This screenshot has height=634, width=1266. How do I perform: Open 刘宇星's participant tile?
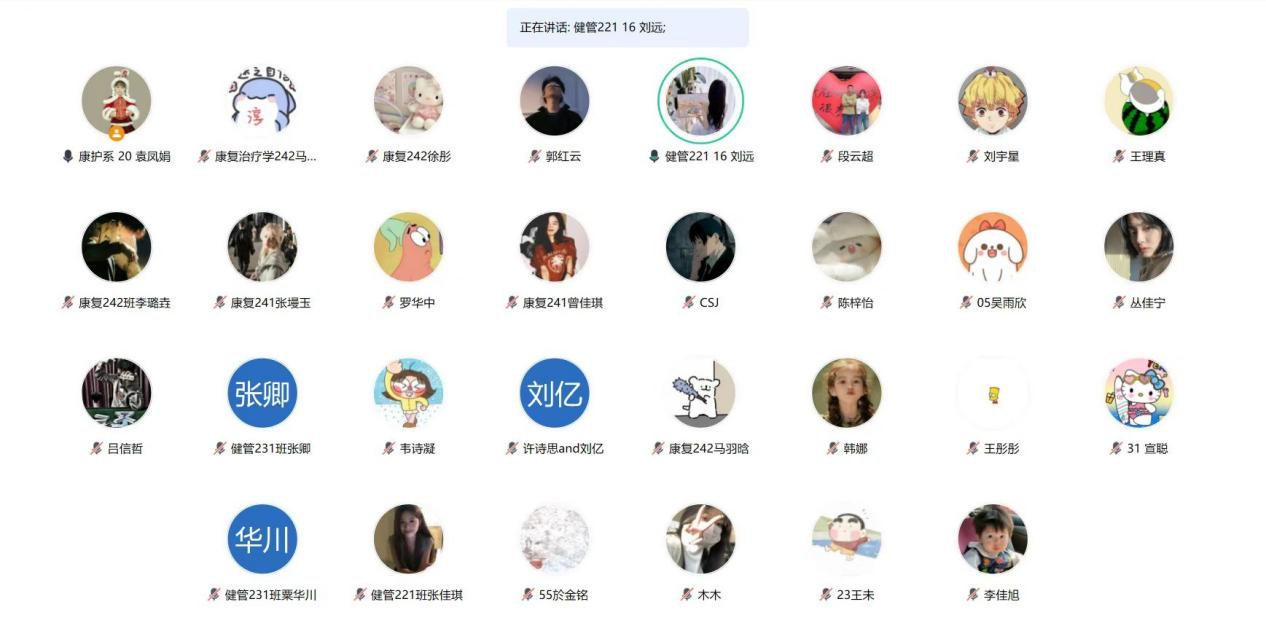pos(992,101)
